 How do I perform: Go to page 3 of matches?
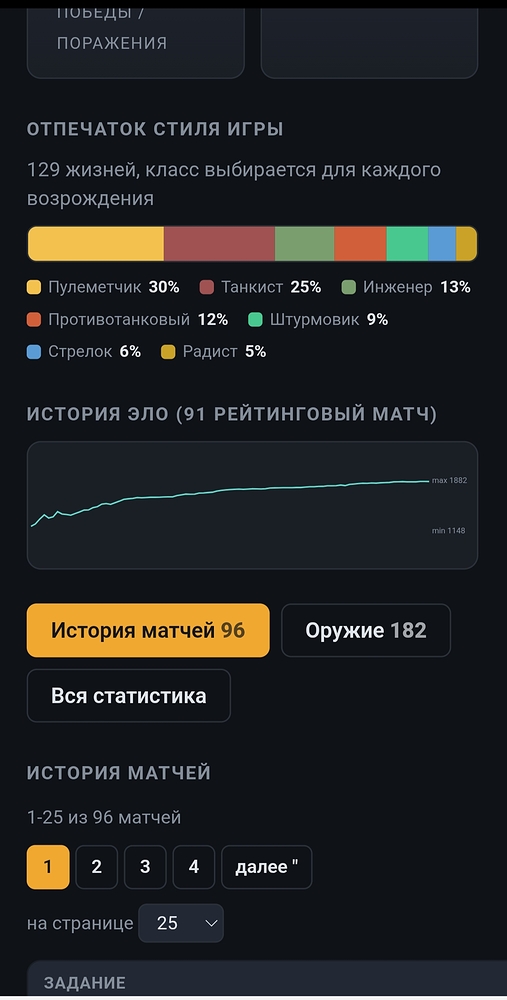[145, 867]
